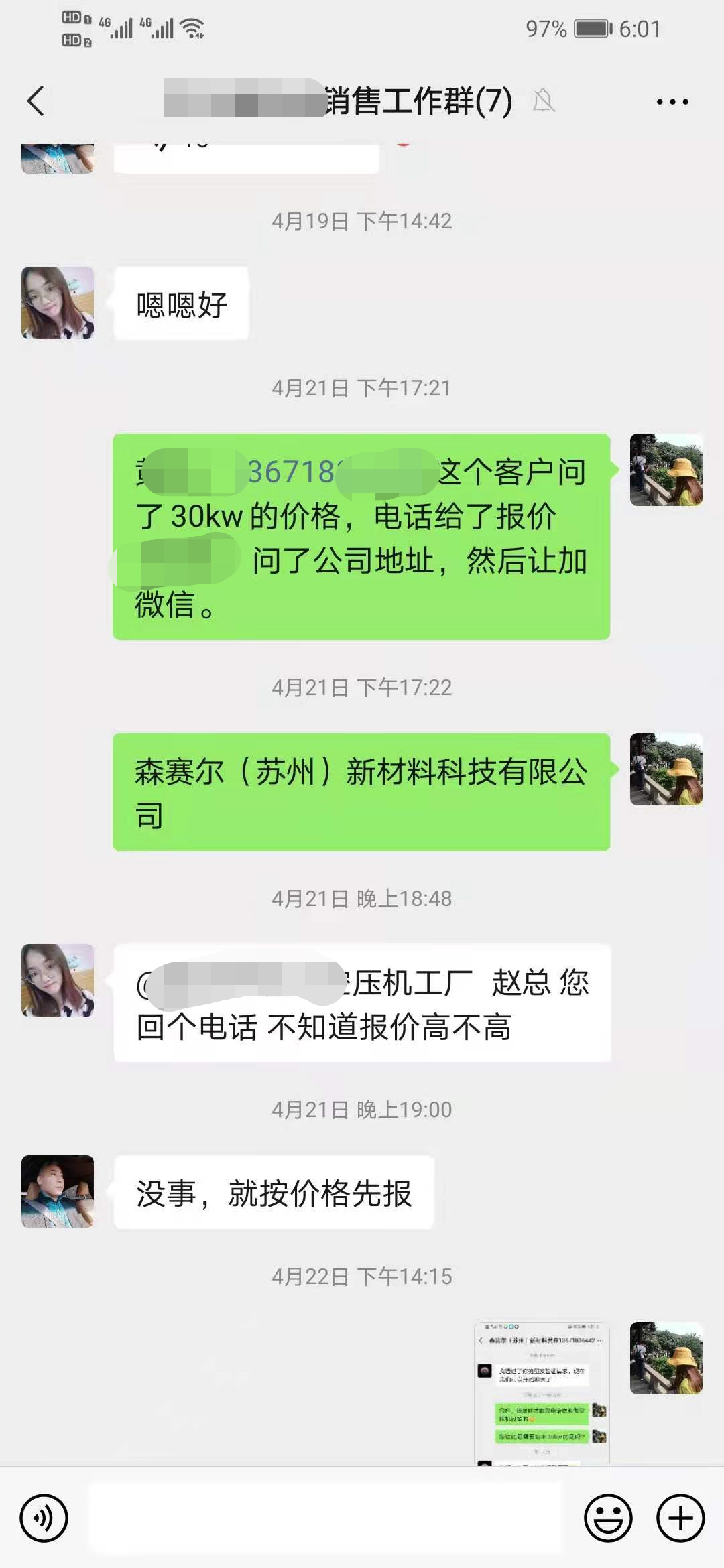Open avatar of sender of '嗯嗯好'
Image resolution: width=724 pixels, height=1568 pixels.
coord(58,303)
